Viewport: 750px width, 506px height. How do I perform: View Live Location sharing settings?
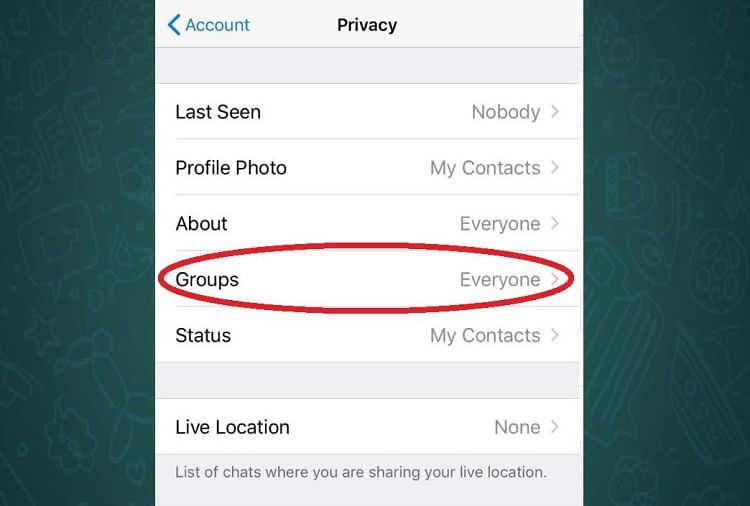pos(367,427)
